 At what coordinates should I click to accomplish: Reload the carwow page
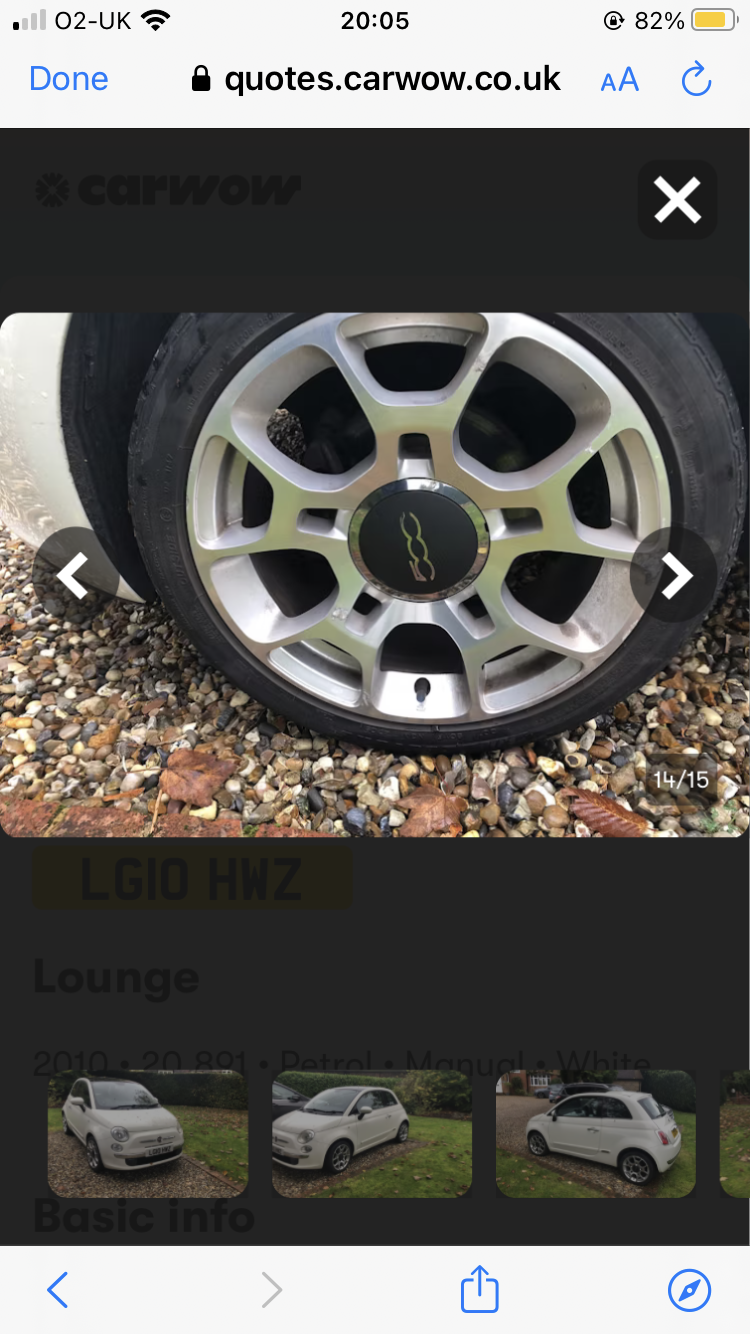[696, 79]
